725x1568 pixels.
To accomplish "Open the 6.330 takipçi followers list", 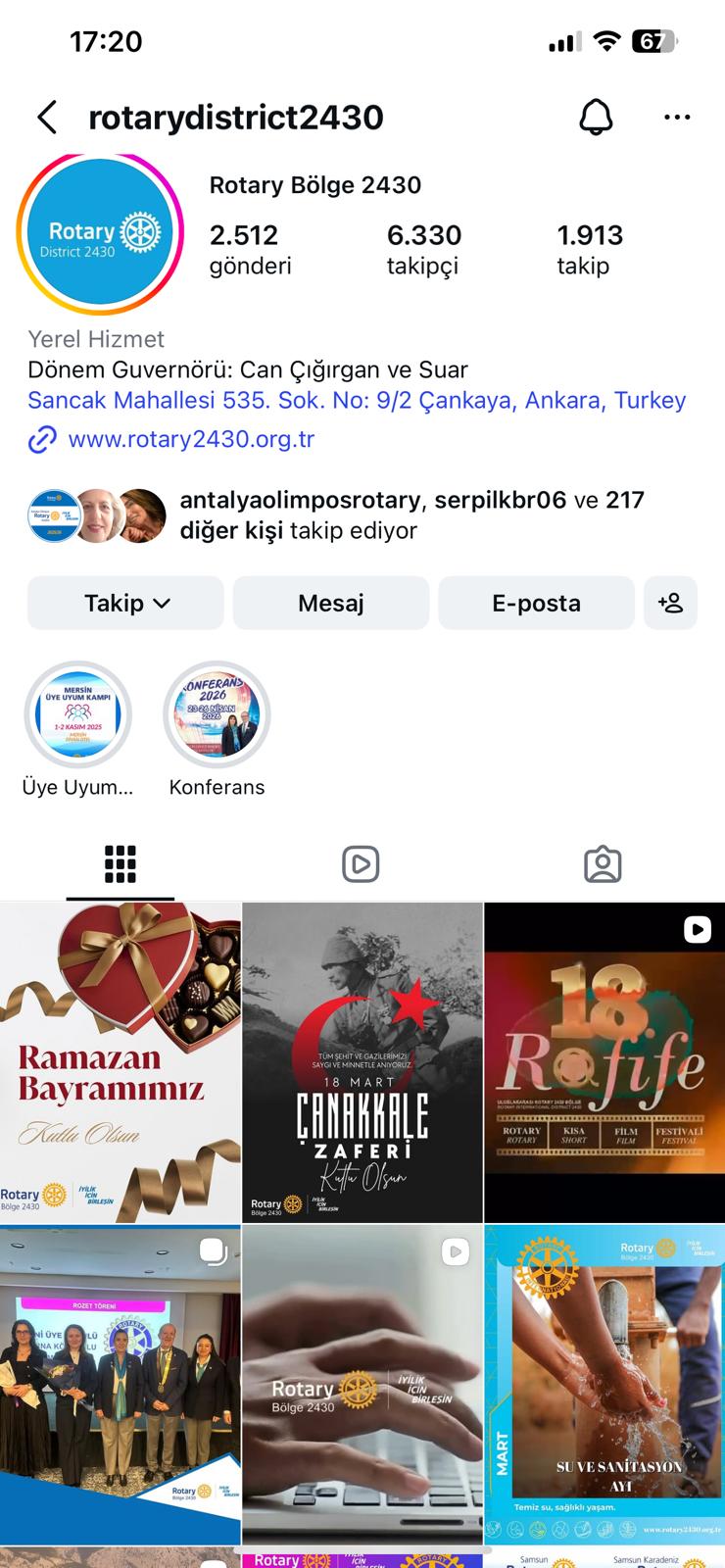I will click(423, 249).
